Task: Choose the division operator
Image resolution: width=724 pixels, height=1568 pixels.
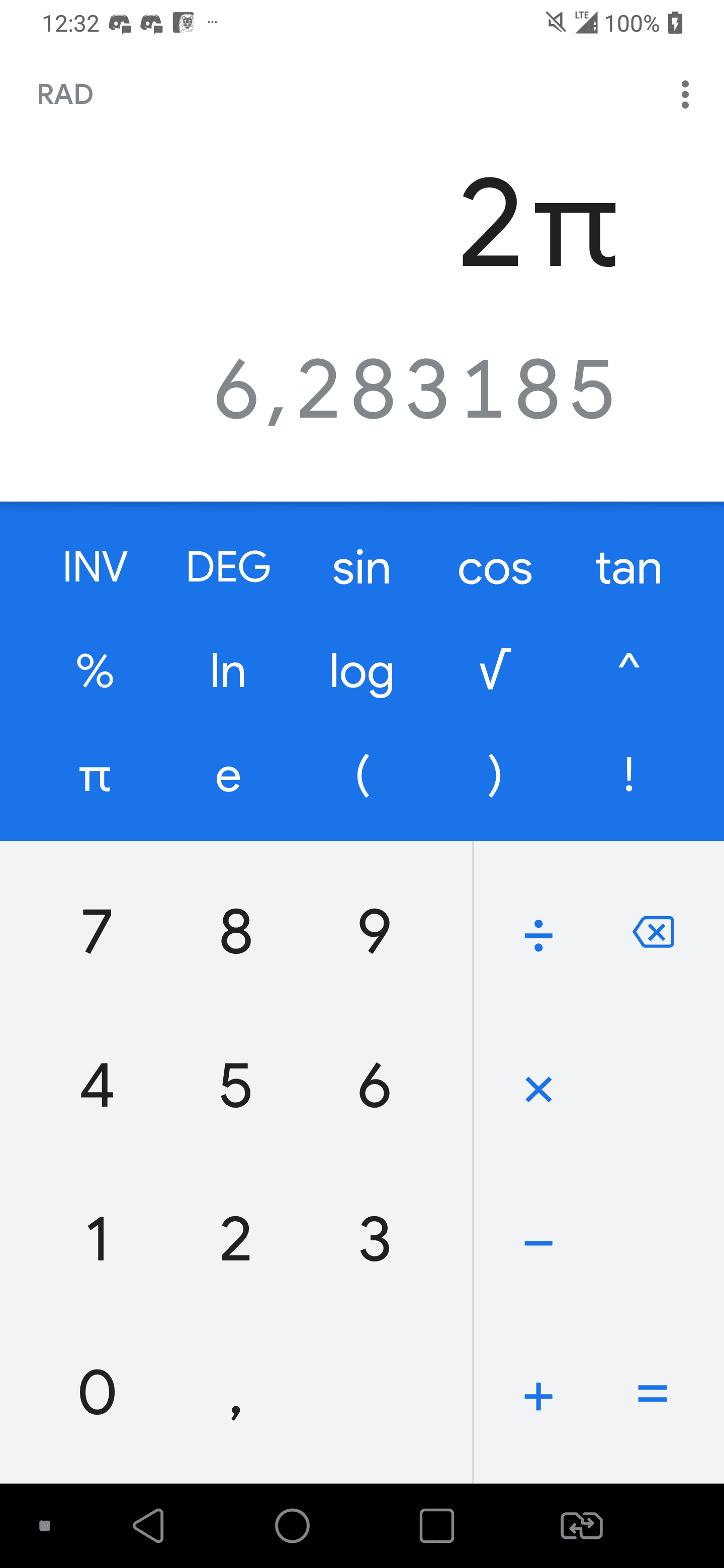Action: coord(538,935)
